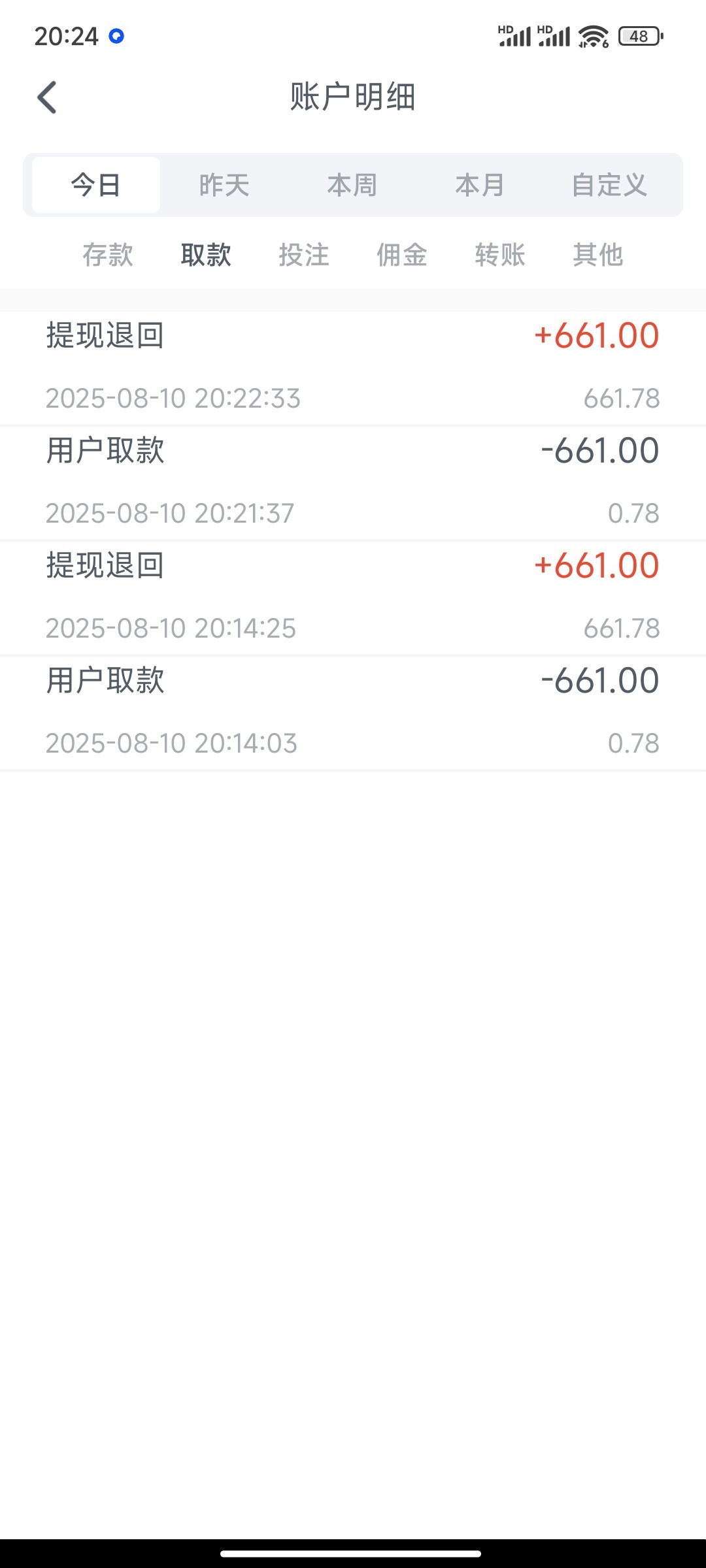Choose 本月 to view monthly records

pyautogui.click(x=479, y=185)
